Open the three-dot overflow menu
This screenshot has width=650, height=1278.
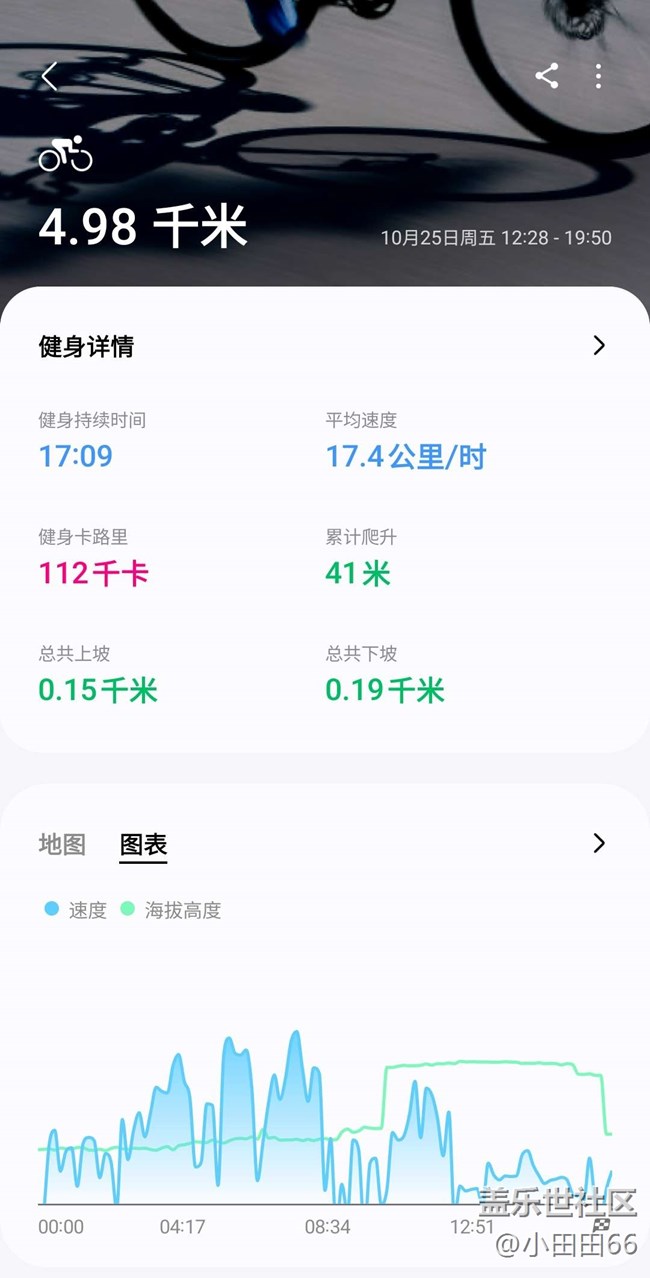[598, 76]
